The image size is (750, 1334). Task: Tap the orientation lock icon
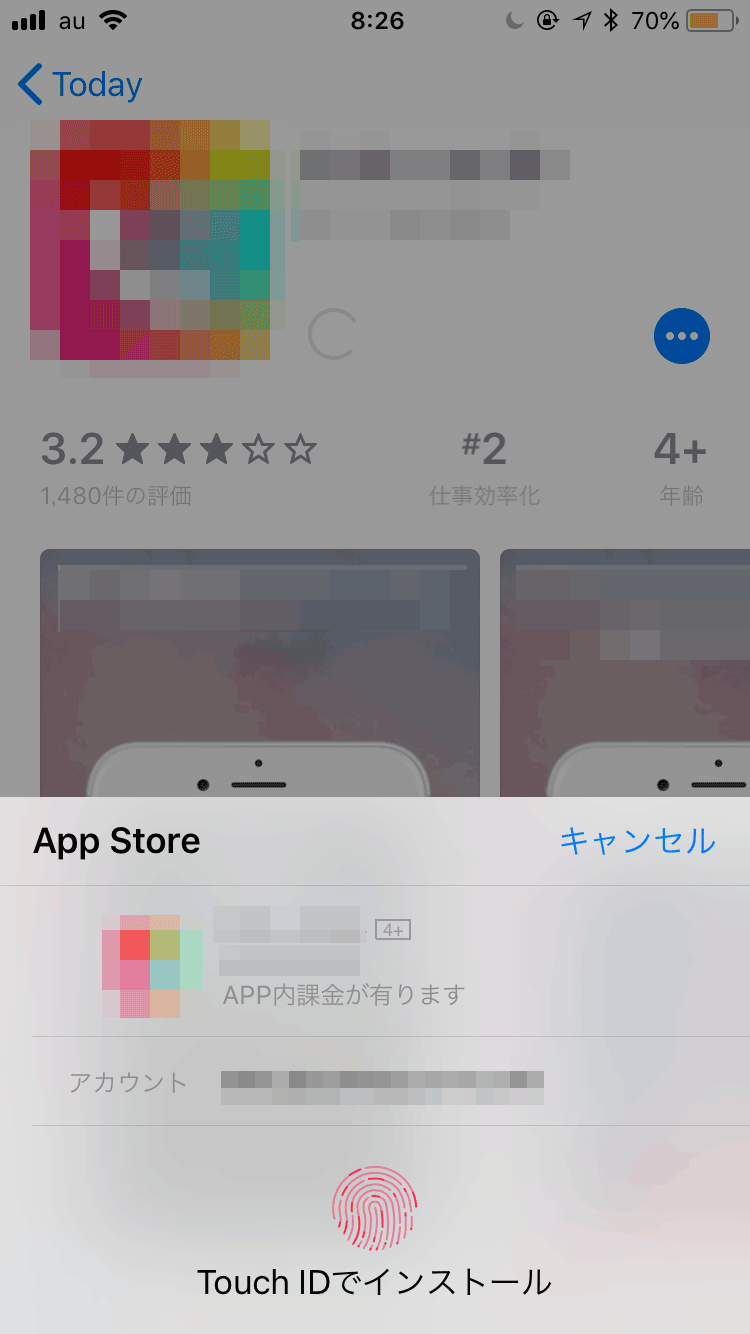548,18
